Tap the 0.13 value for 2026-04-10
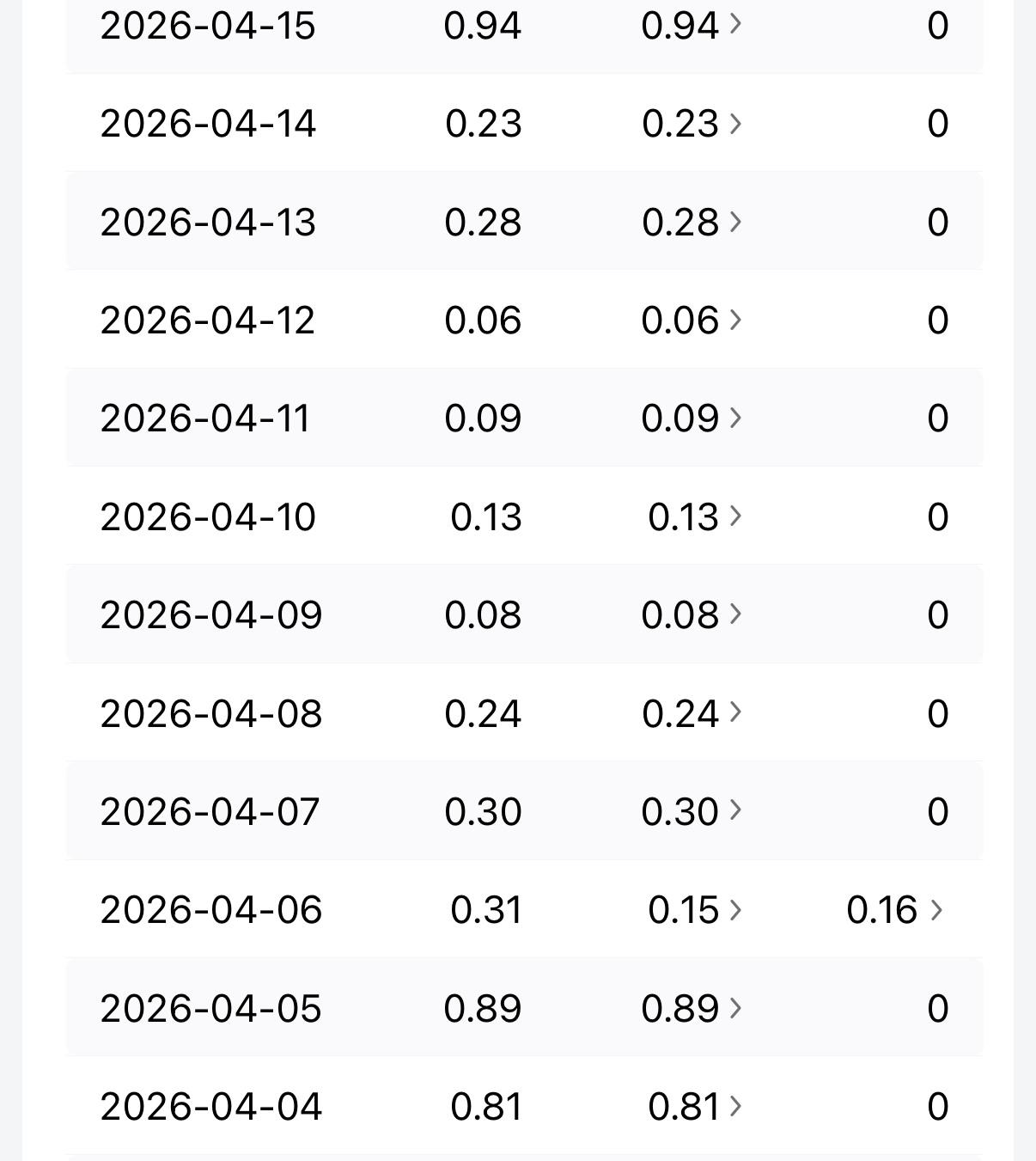1036x1161 pixels. [693, 516]
